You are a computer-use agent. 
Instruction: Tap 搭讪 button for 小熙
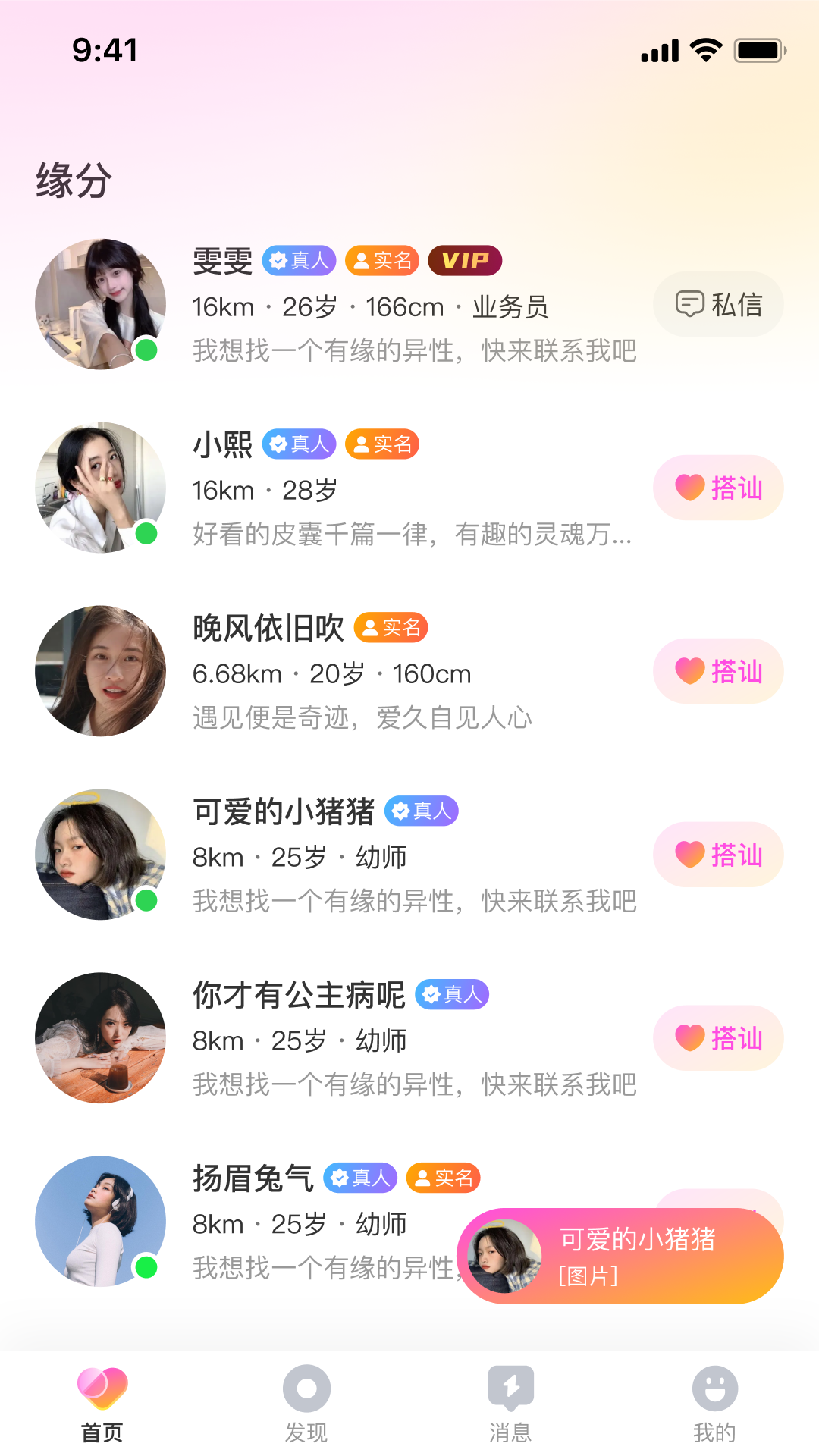717,488
